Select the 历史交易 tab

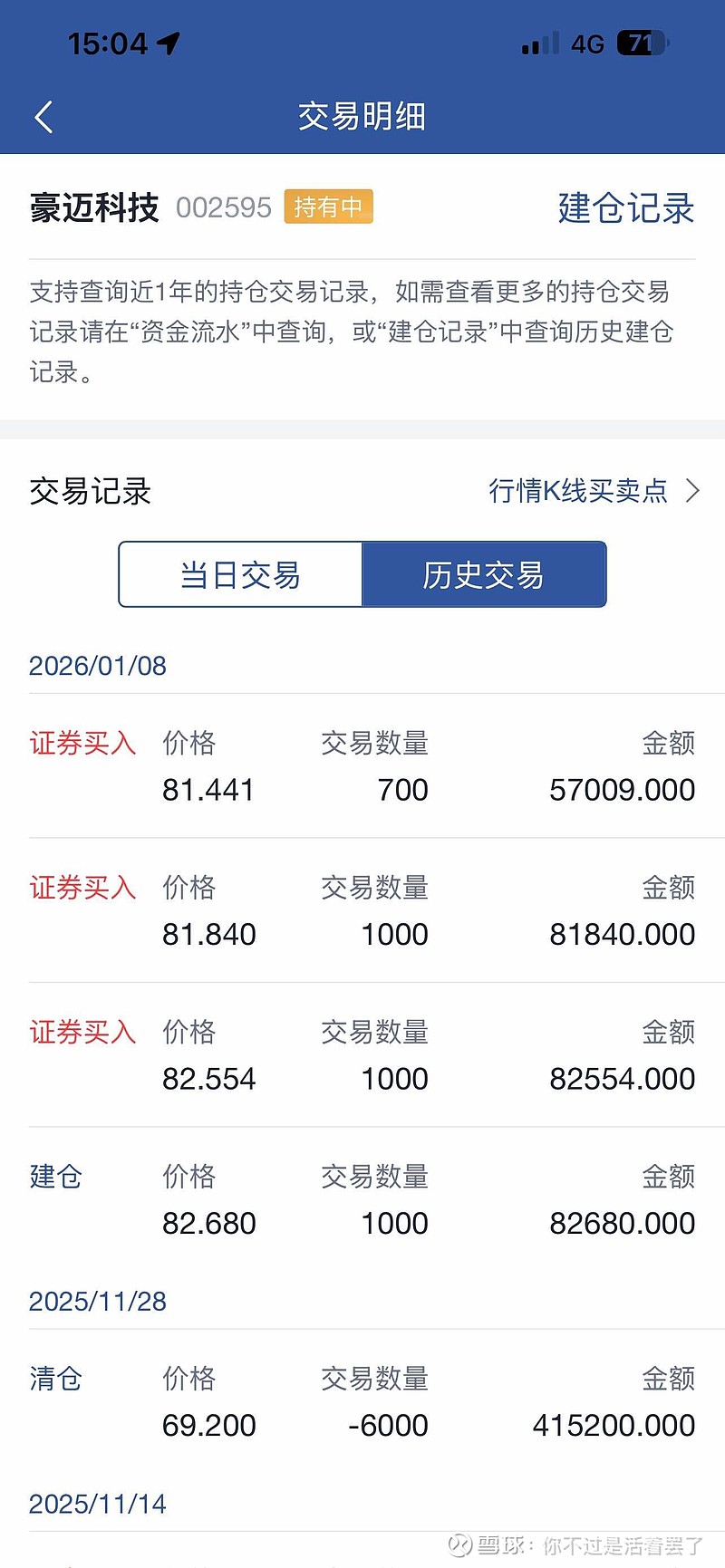click(x=483, y=574)
